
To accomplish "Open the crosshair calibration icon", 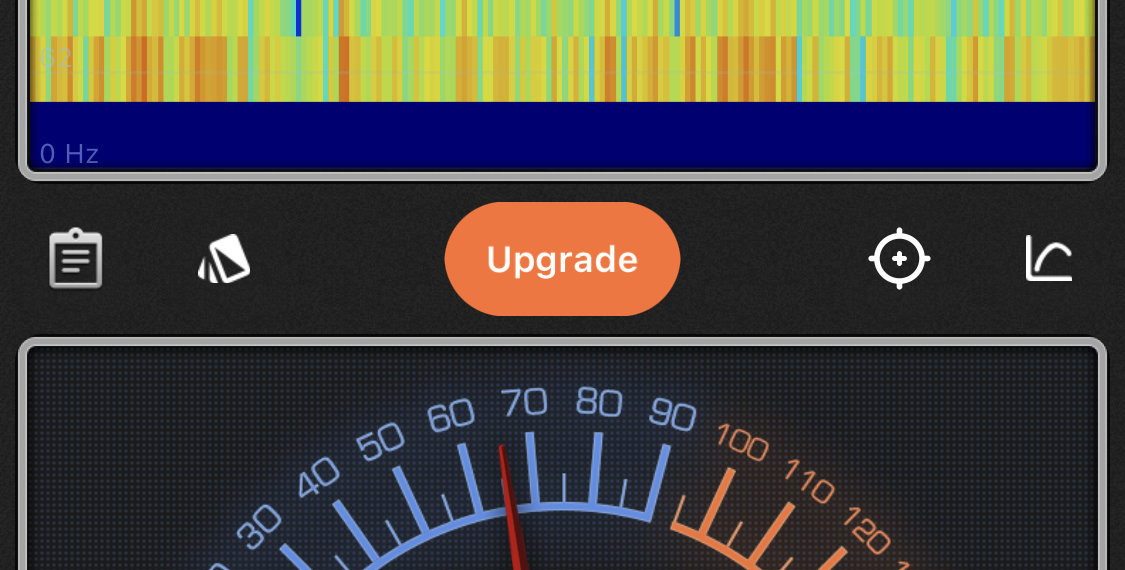I will point(899,259).
